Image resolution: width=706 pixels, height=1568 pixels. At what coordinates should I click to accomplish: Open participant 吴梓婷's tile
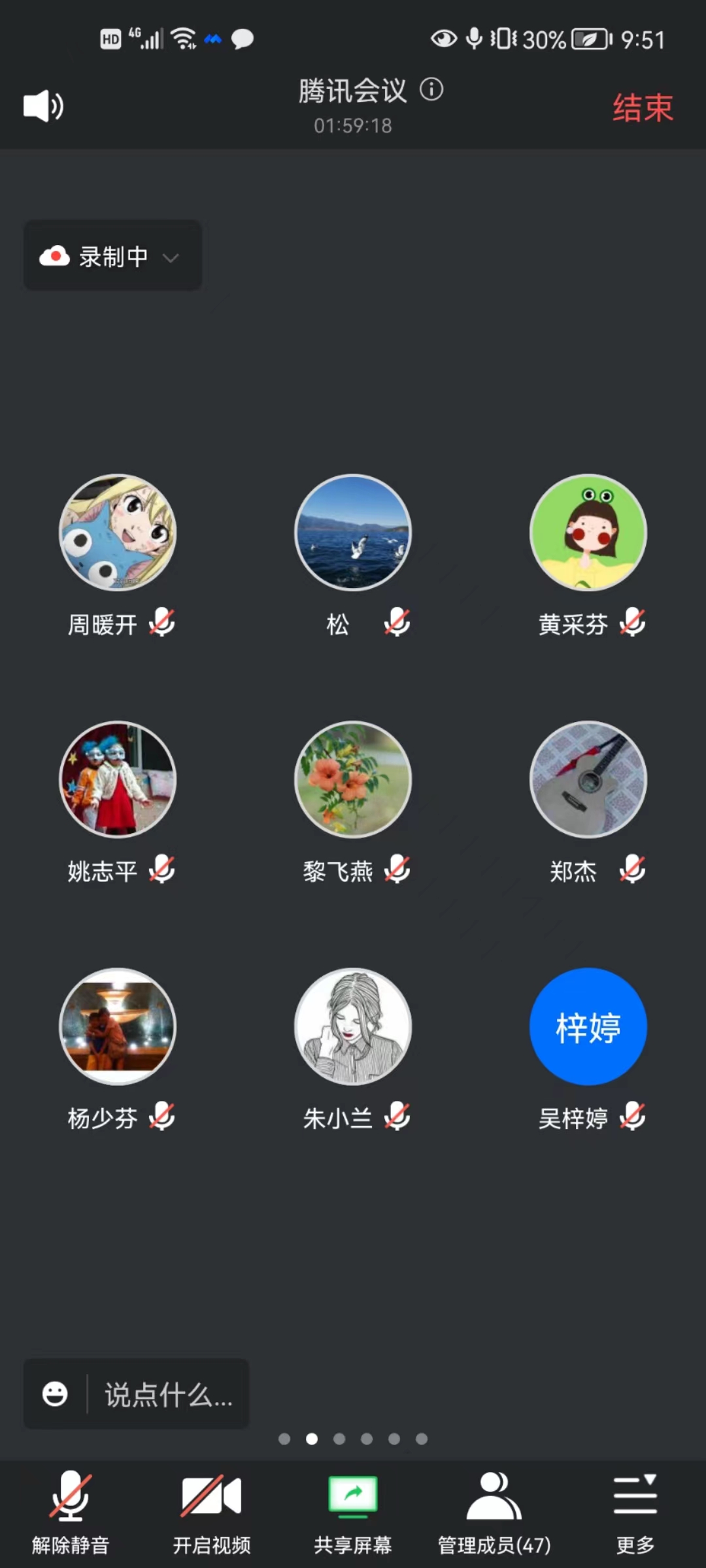588,1026
